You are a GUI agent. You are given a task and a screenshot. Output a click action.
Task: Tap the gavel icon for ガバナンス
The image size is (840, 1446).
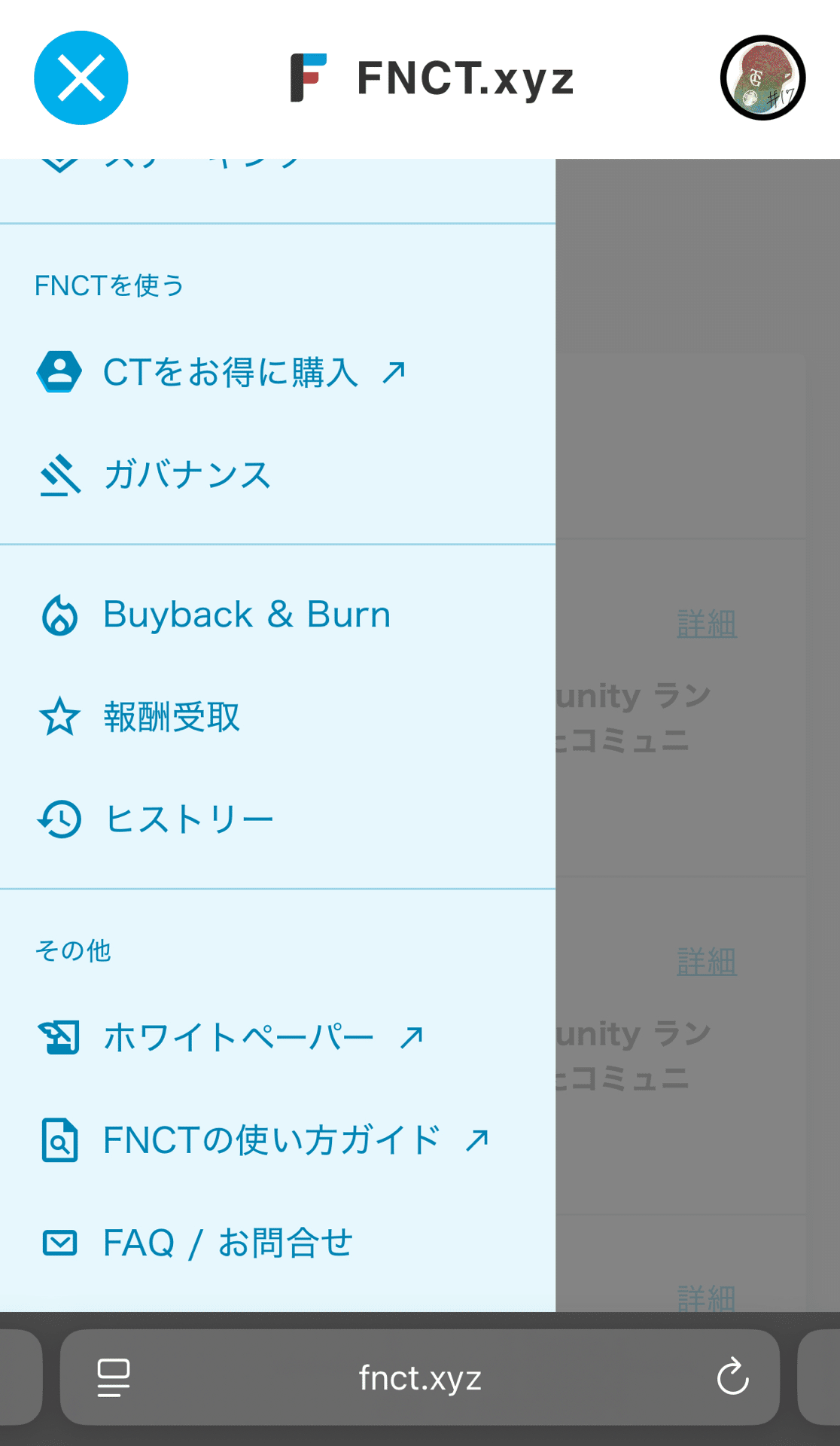[x=59, y=475]
